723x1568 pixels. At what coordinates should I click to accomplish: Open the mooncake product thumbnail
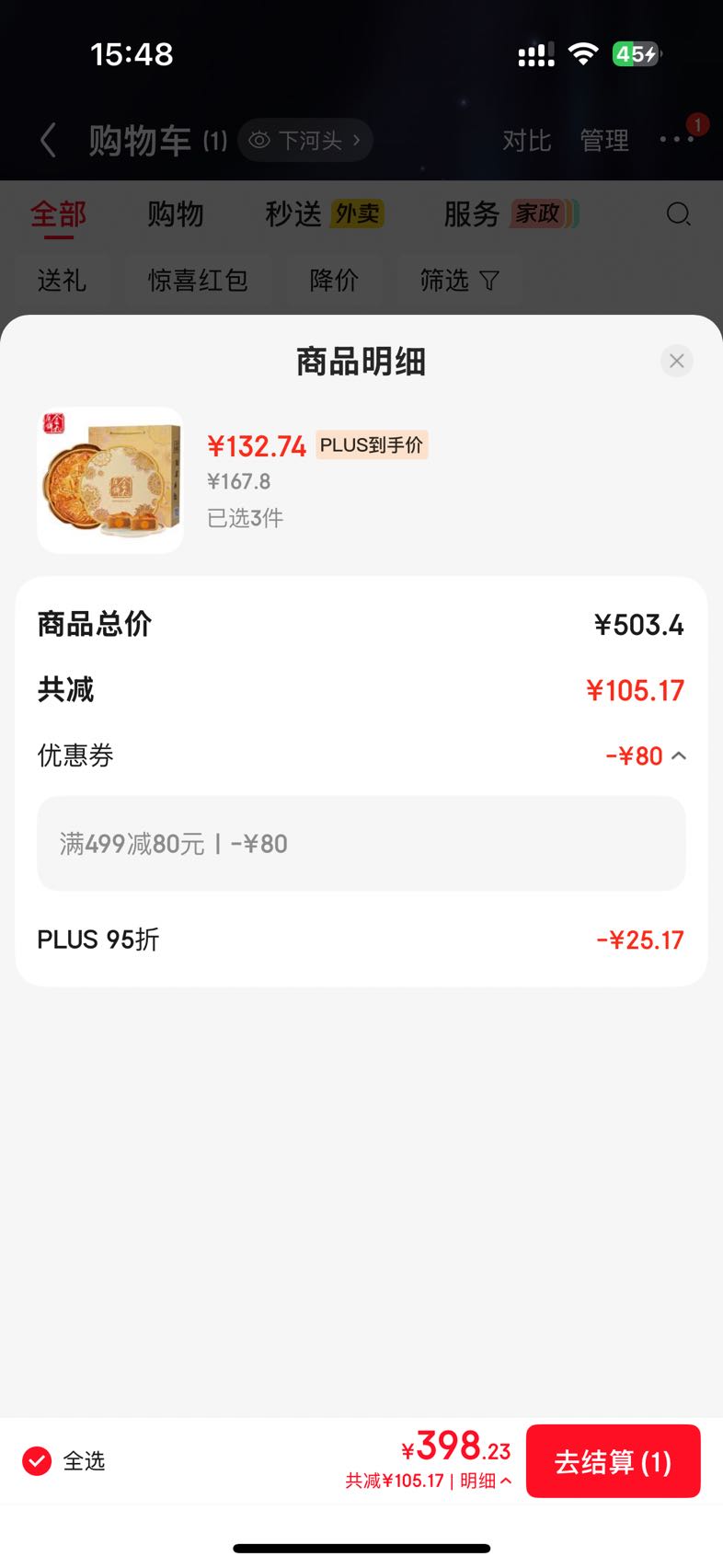tap(110, 480)
